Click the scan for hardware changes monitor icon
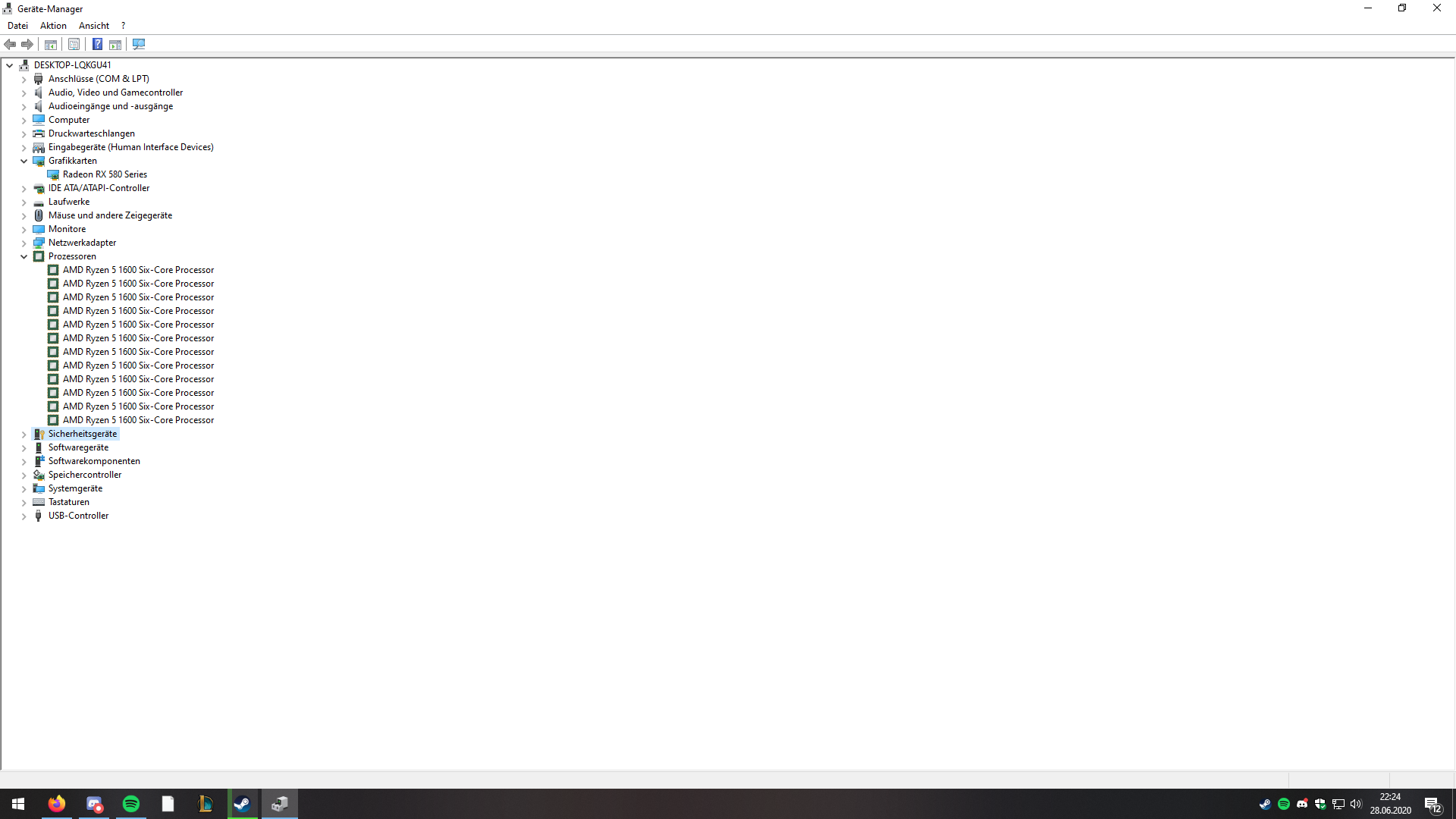Viewport: 1456px width, 819px height. click(x=139, y=44)
